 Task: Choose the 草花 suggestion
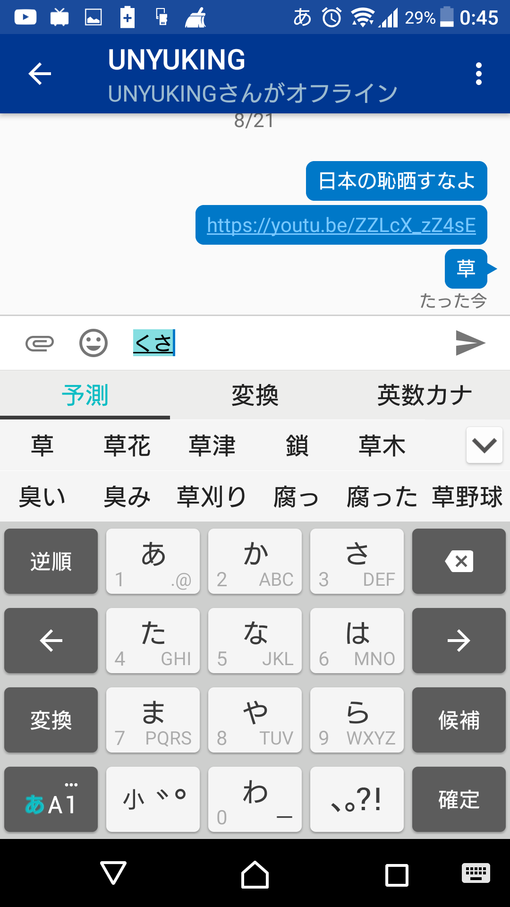click(127, 446)
